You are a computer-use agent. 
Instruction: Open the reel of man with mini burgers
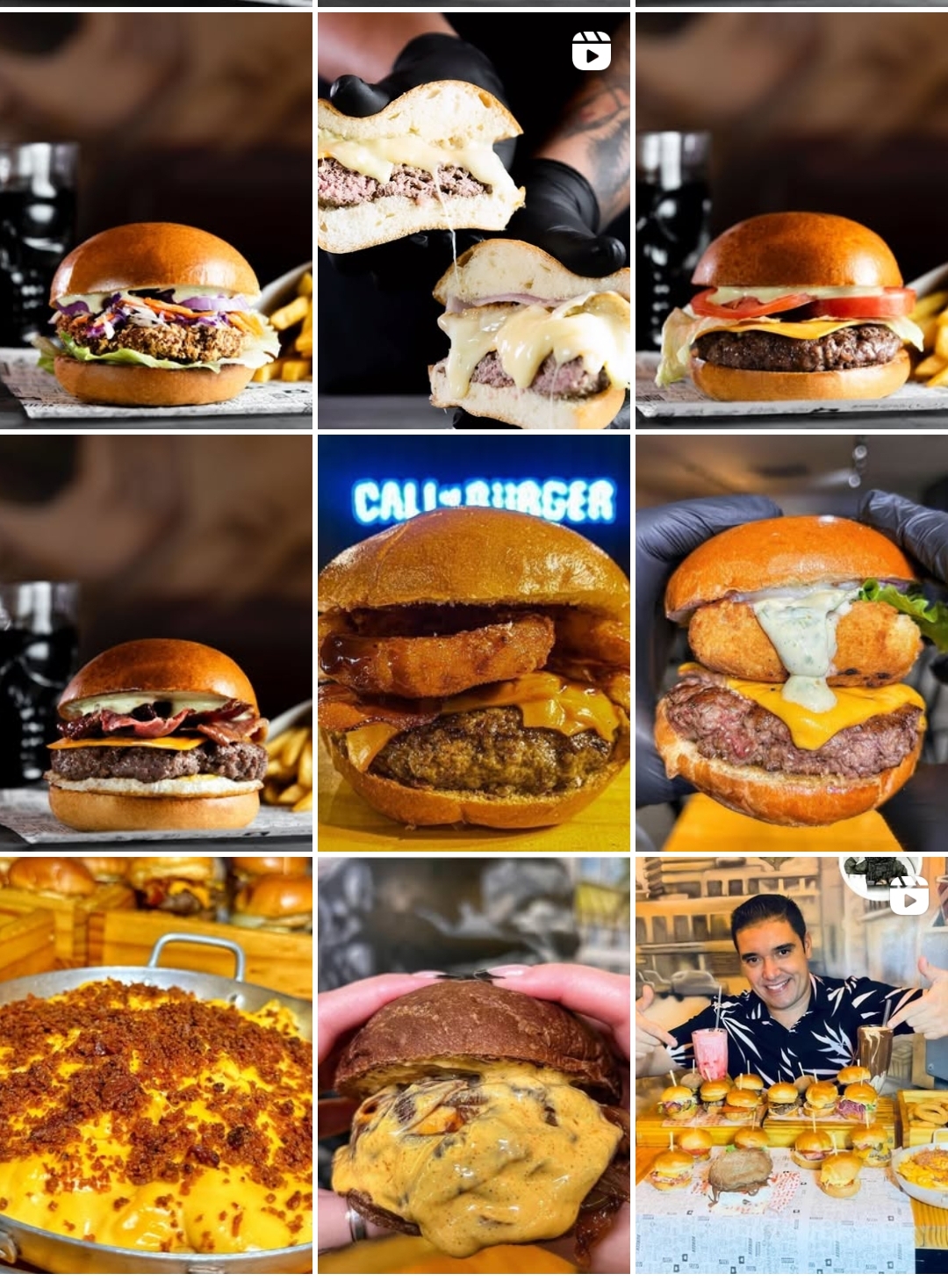(x=791, y=1064)
